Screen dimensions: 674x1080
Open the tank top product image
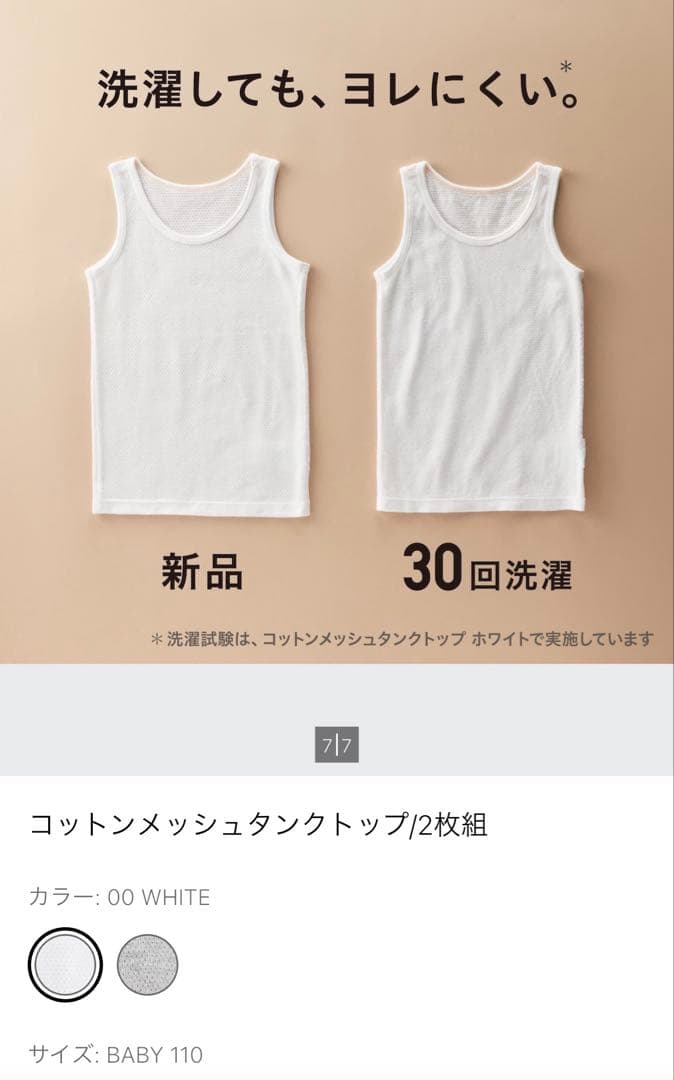(x=337, y=331)
